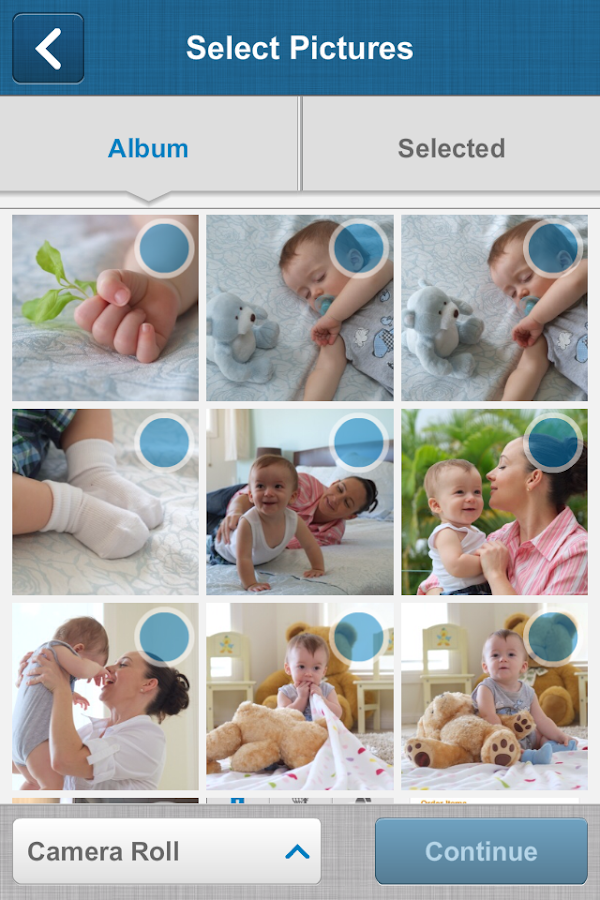Tap the Continue button

tap(481, 852)
